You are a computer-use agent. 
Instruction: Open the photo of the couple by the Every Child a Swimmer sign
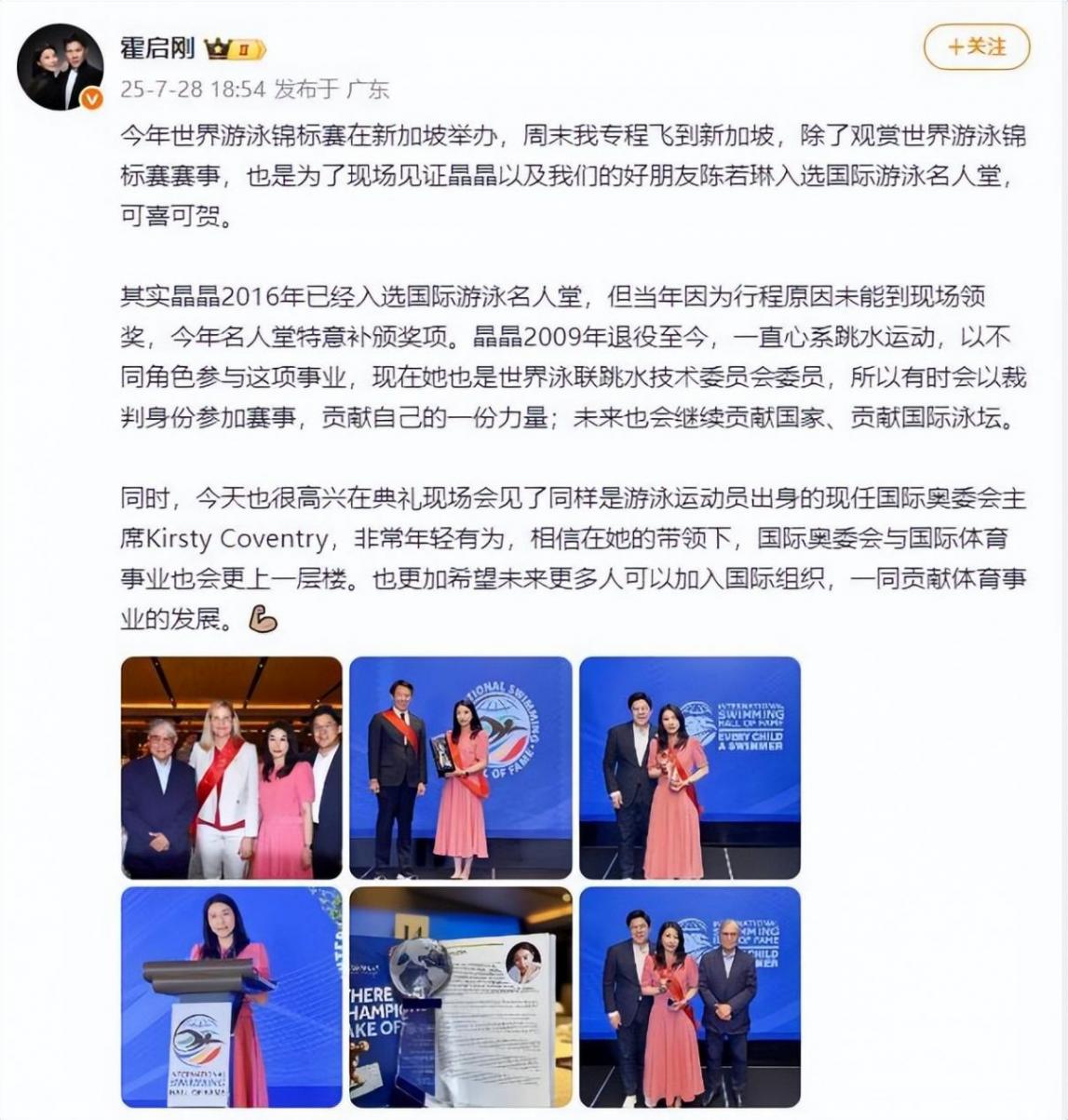690,767
